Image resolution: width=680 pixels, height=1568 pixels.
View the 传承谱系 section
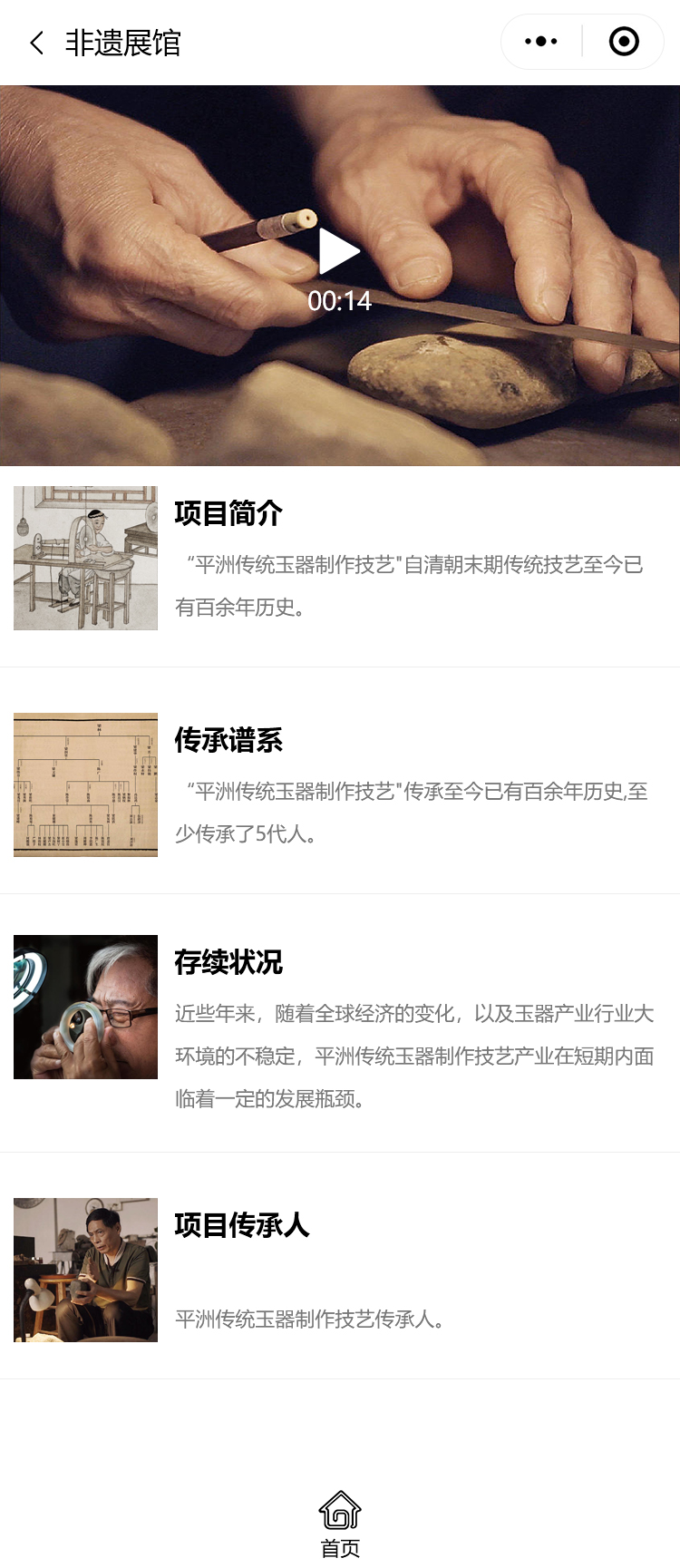(x=340, y=784)
